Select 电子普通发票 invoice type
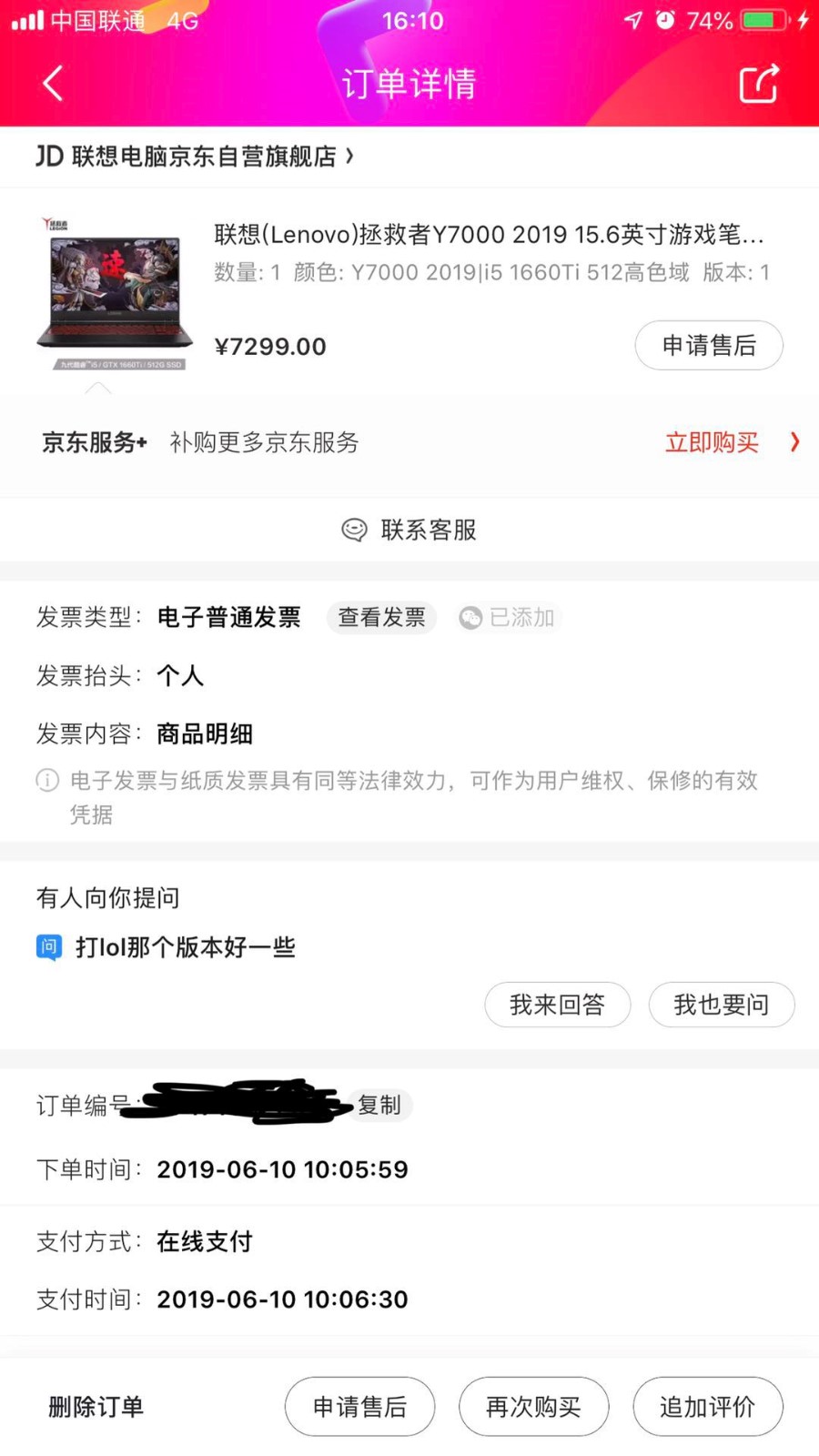The image size is (819, 1456). (228, 617)
